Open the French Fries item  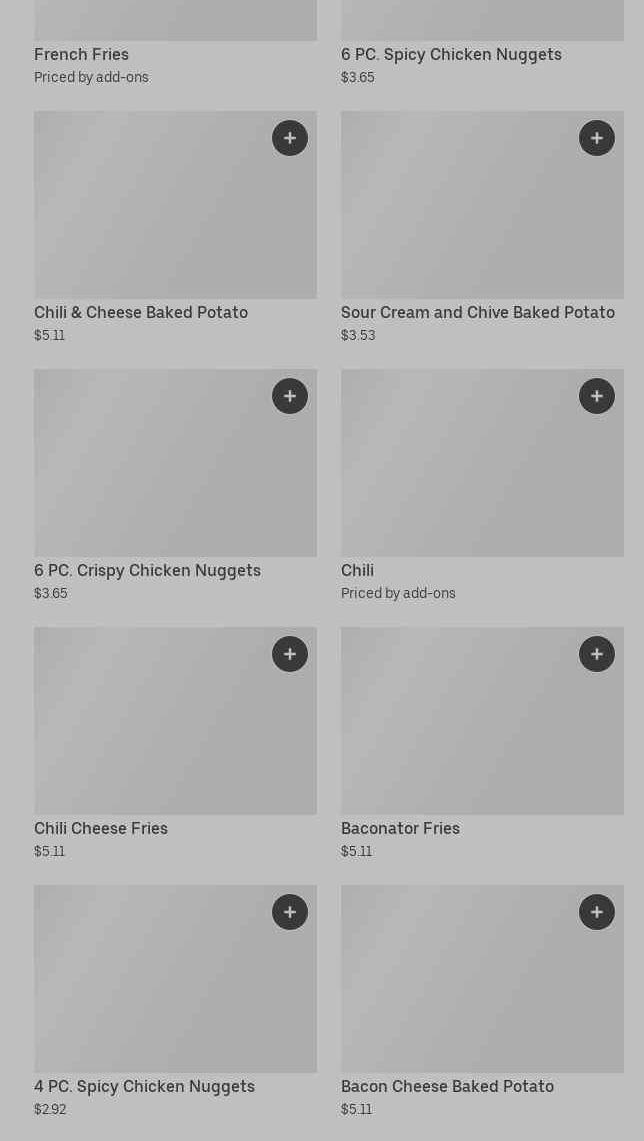[x=82, y=54]
